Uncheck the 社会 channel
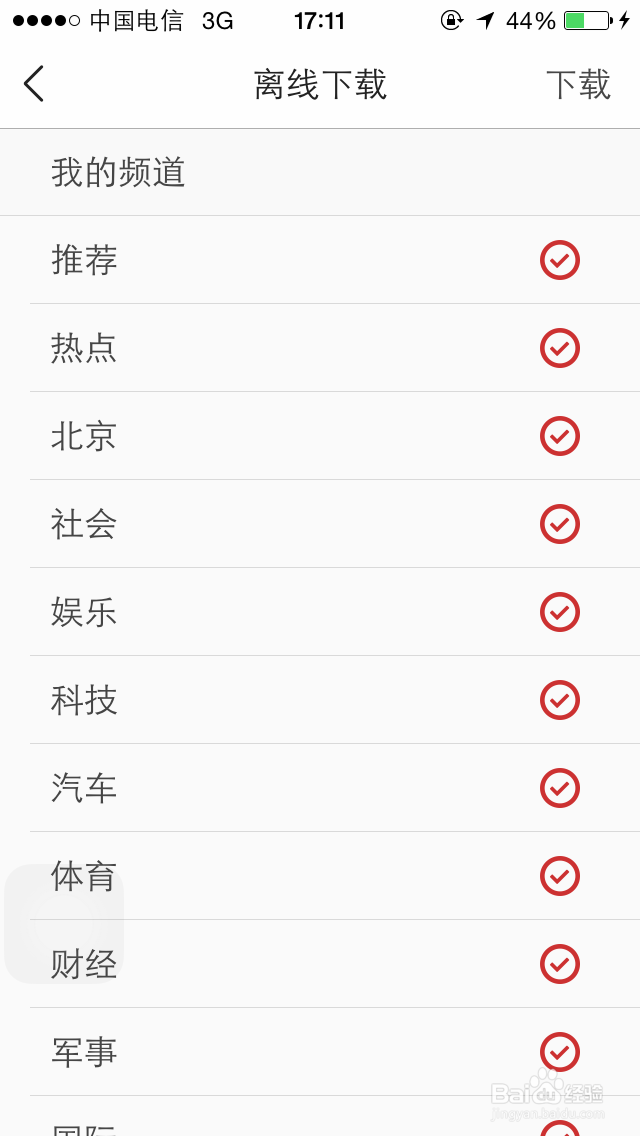Image resolution: width=640 pixels, height=1136 pixels. (x=560, y=524)
